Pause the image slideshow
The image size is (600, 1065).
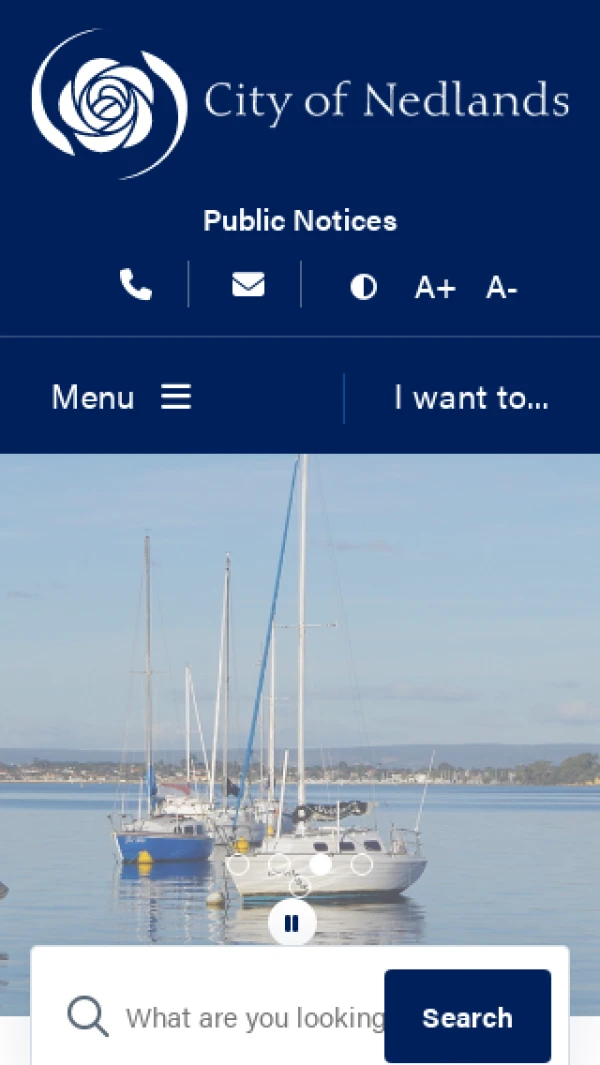(292, 924)
